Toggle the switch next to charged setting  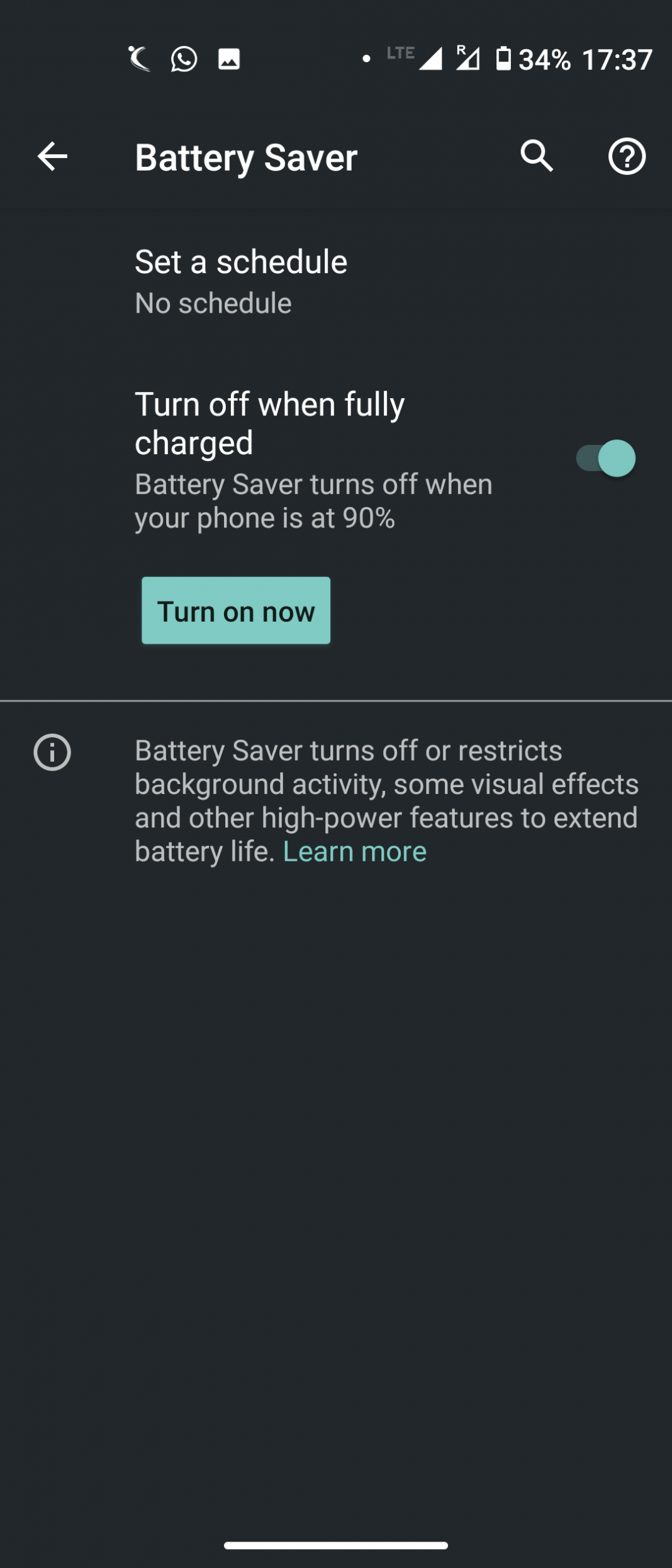[x=605, y=458]
